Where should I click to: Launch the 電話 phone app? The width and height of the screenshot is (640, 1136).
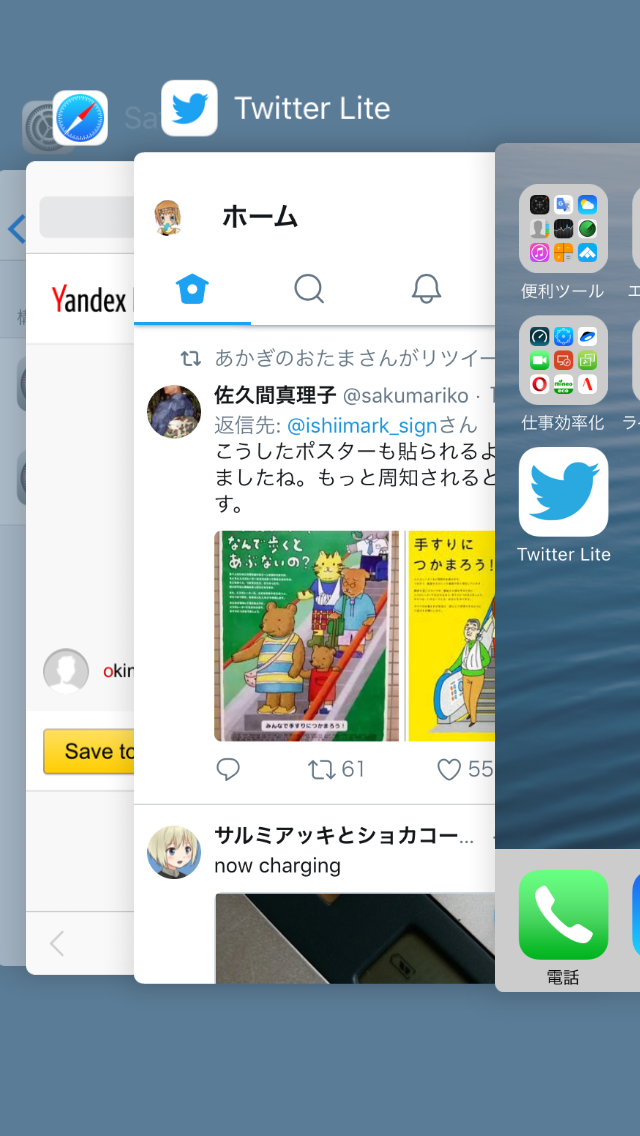pos(563,914)
